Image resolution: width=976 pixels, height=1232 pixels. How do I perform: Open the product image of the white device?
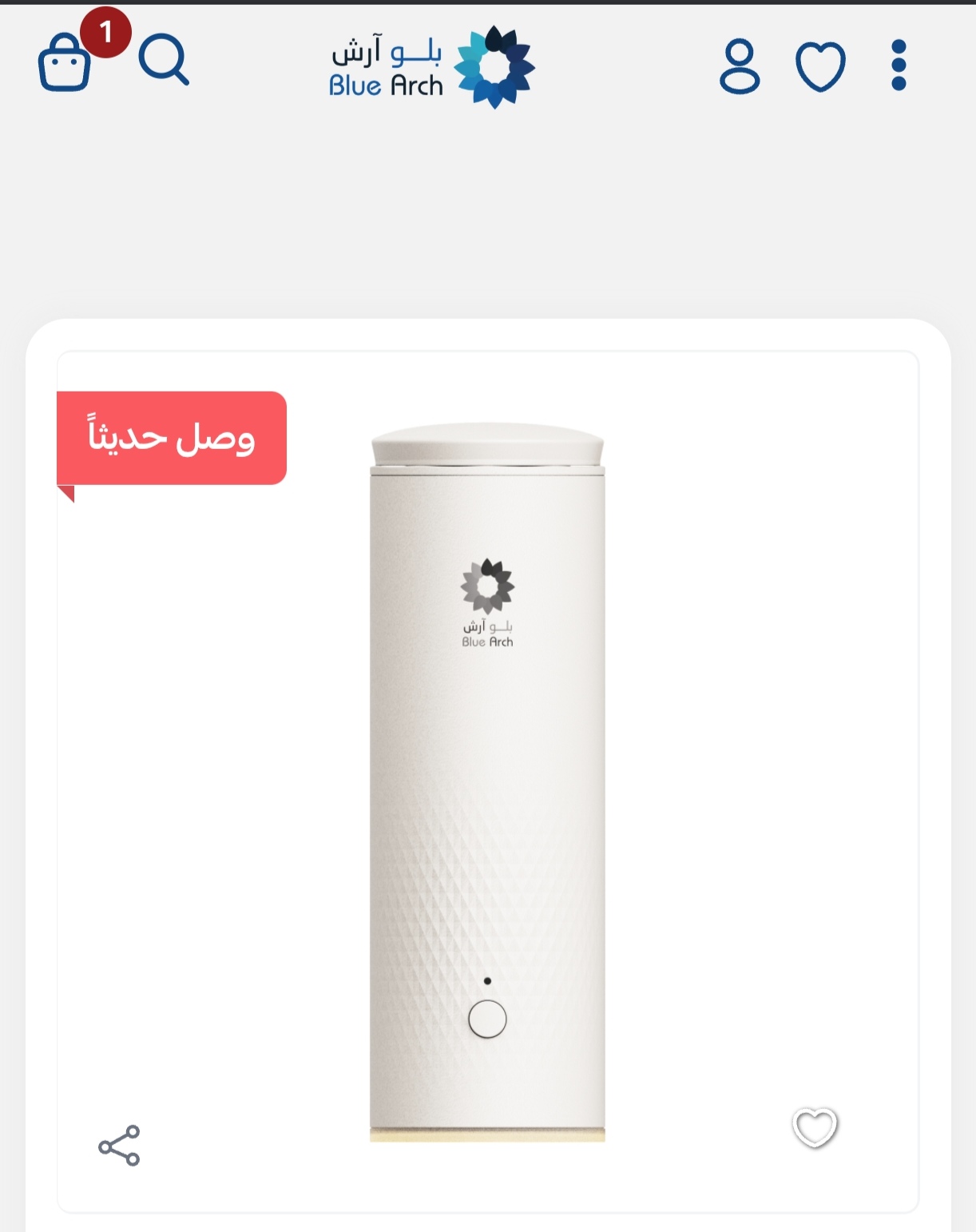(487, 783)
